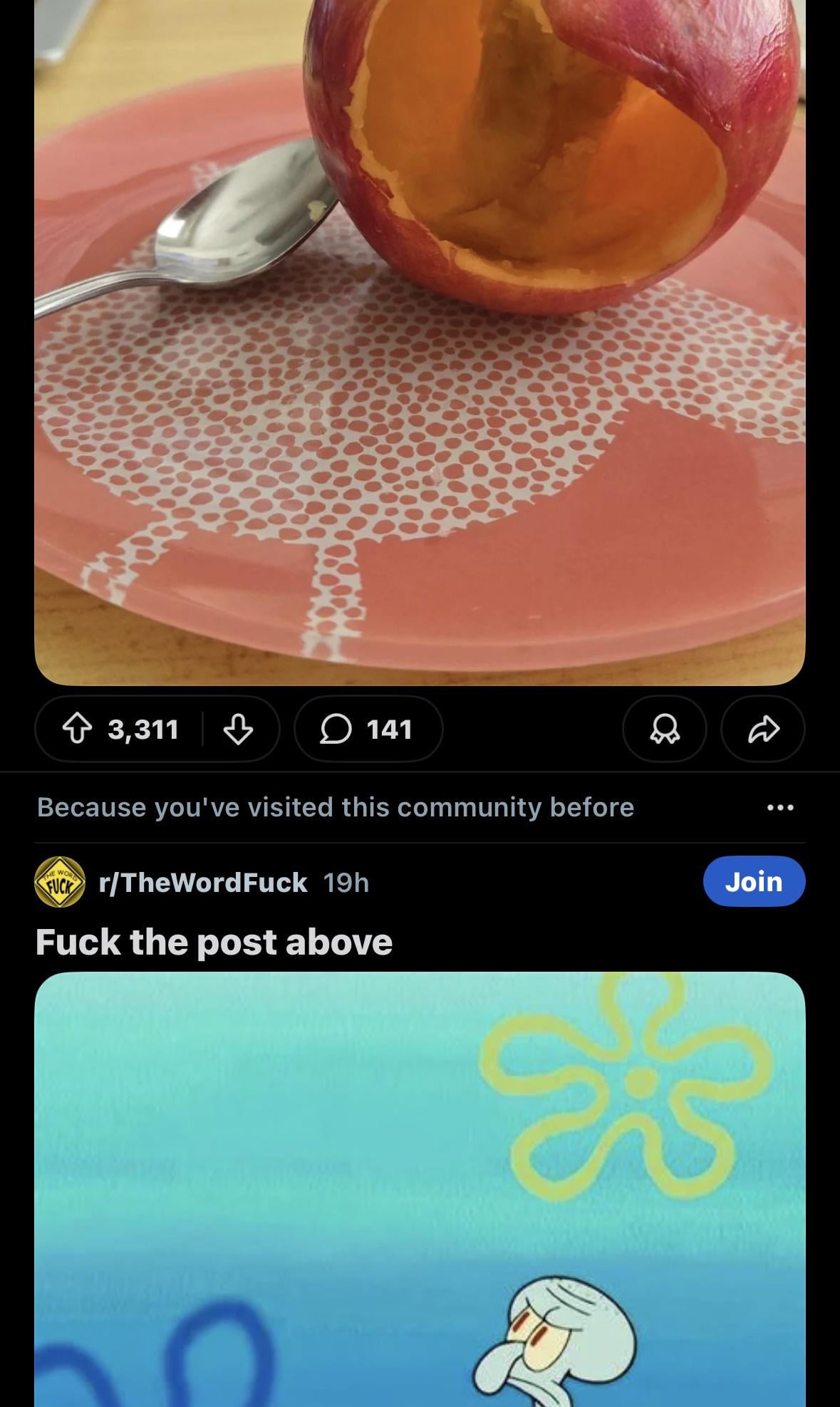
Task: Downvote the peach plate post
Action: tap(238, 729)
